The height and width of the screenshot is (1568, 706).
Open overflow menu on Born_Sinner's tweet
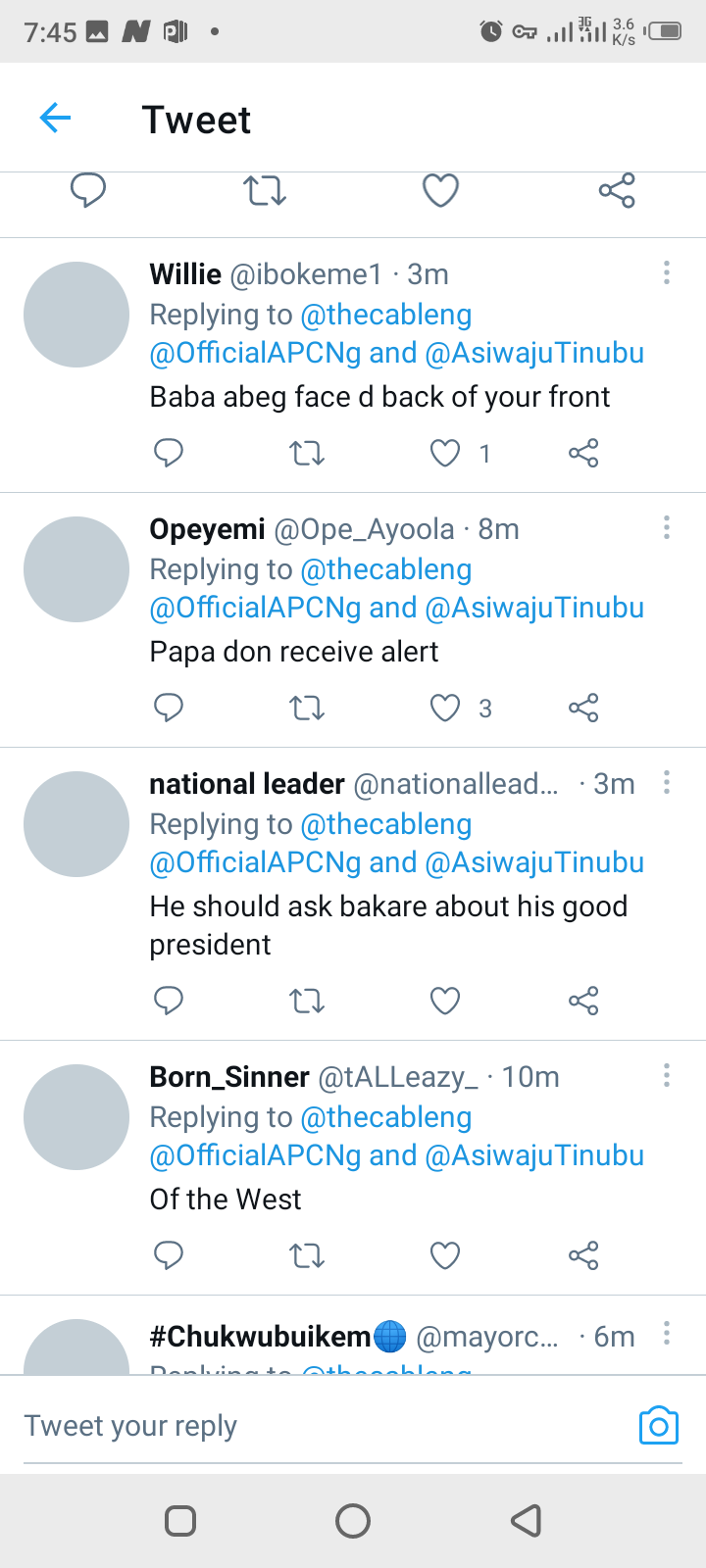click(x=667, y=1075)
